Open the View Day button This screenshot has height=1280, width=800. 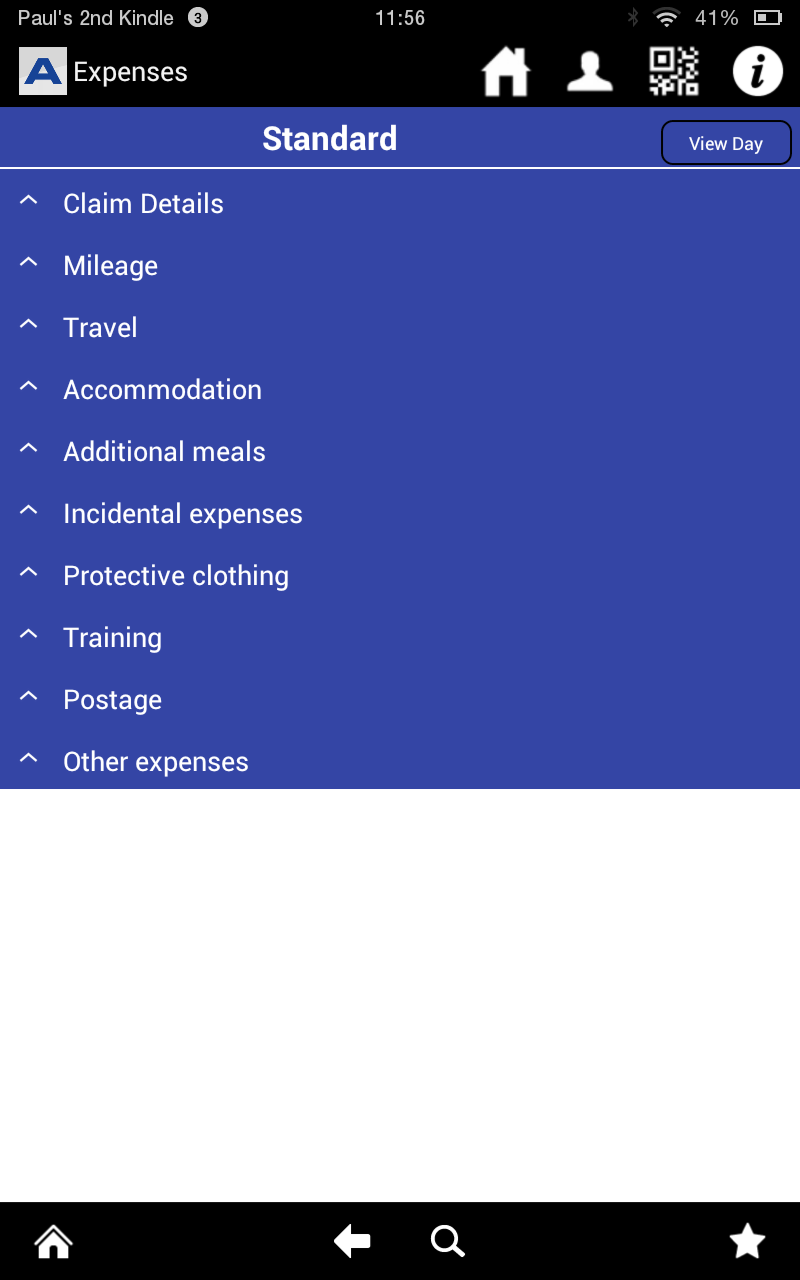726,142
